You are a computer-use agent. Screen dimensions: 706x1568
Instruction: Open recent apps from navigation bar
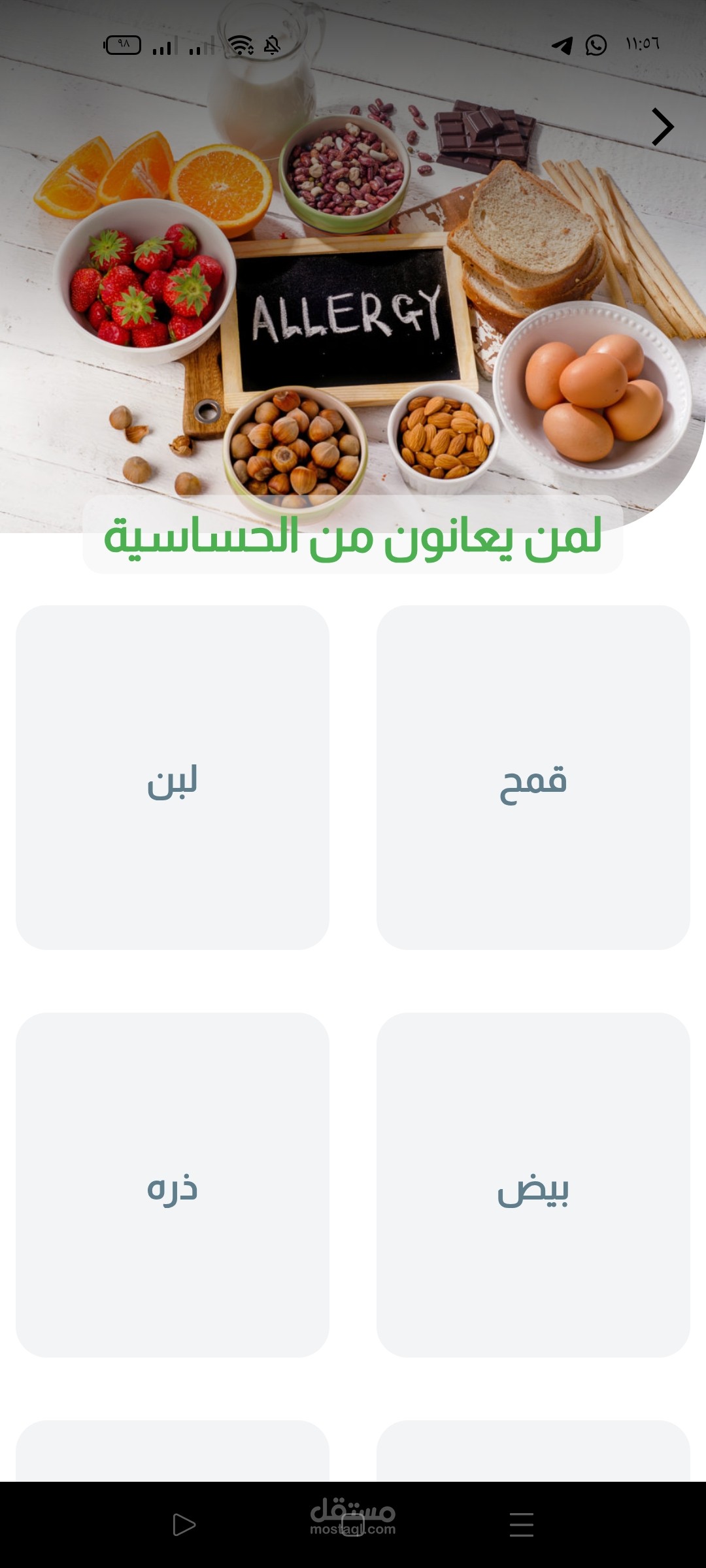tap(521, 1524)
